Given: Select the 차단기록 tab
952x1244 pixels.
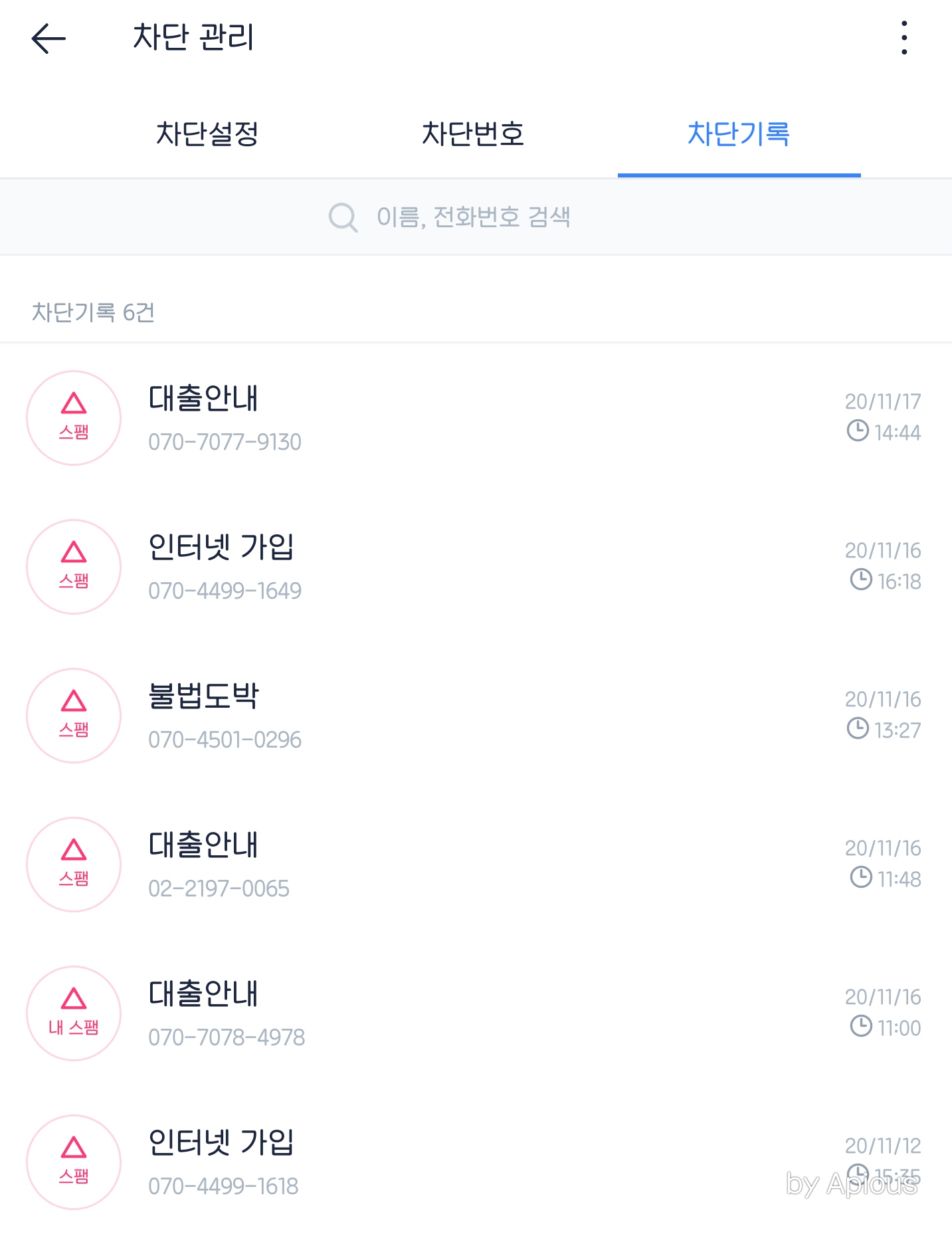Looking at the screenshot, I should tap(739, 134).
